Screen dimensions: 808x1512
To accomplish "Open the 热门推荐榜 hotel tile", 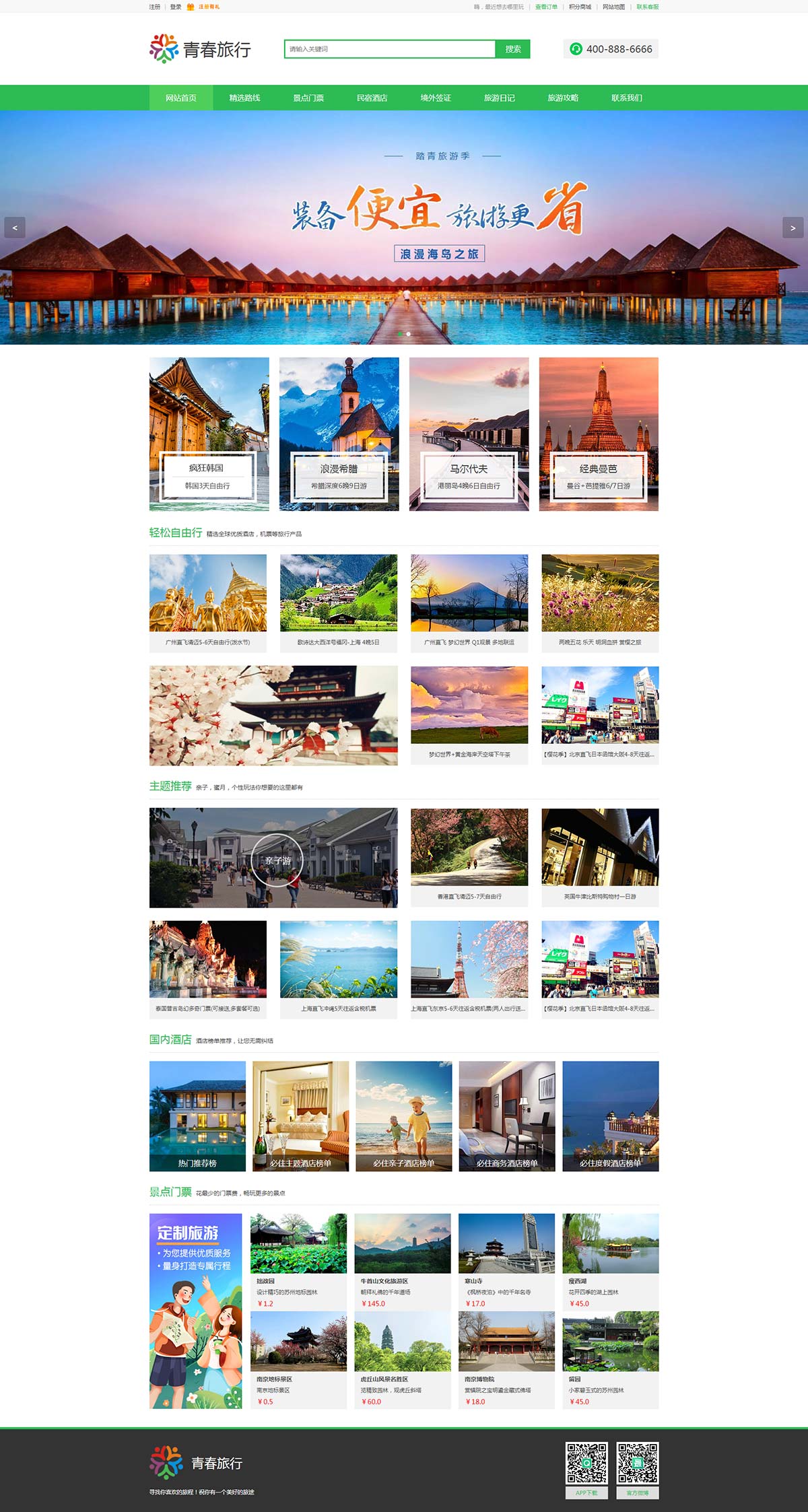I will click(x=197, y=1116).
